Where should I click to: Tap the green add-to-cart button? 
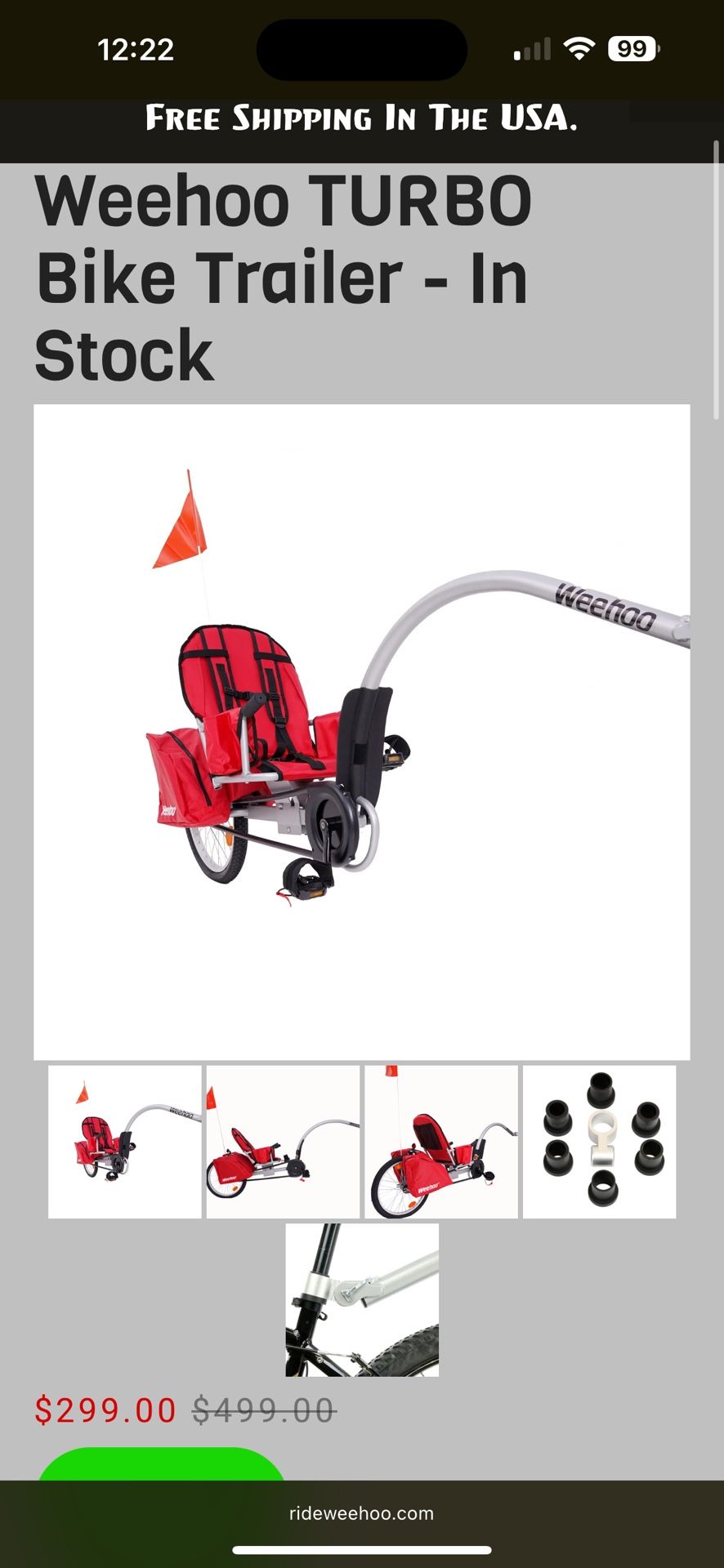163,1462
